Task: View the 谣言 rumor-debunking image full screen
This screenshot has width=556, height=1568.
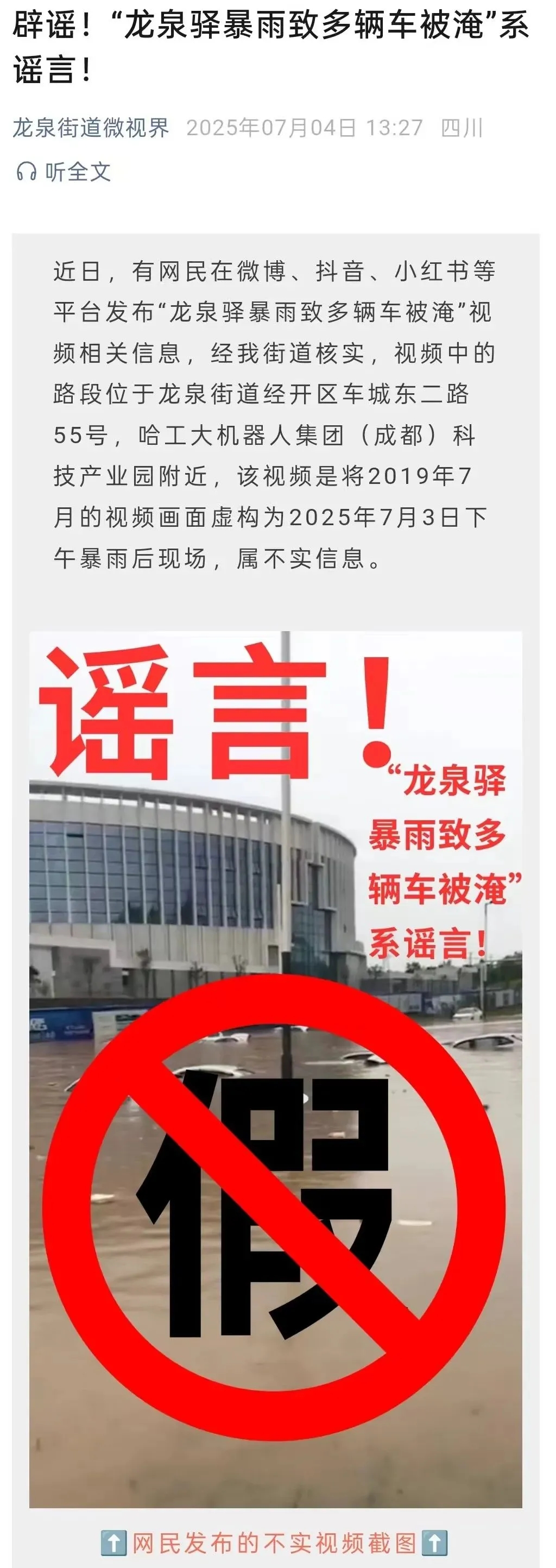Action: point(276,1068)
